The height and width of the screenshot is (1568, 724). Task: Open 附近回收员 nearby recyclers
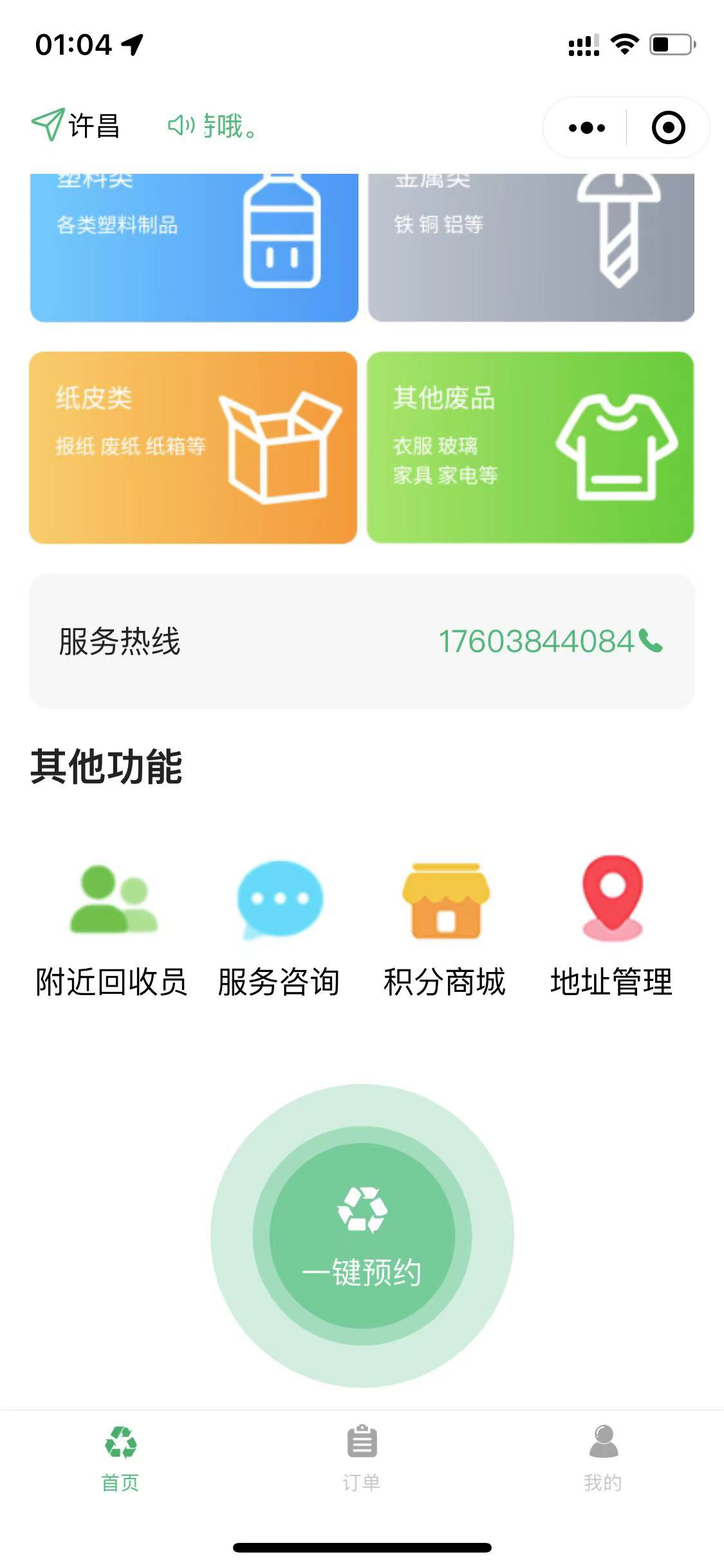pyautogui.click(x=112, y=927)
